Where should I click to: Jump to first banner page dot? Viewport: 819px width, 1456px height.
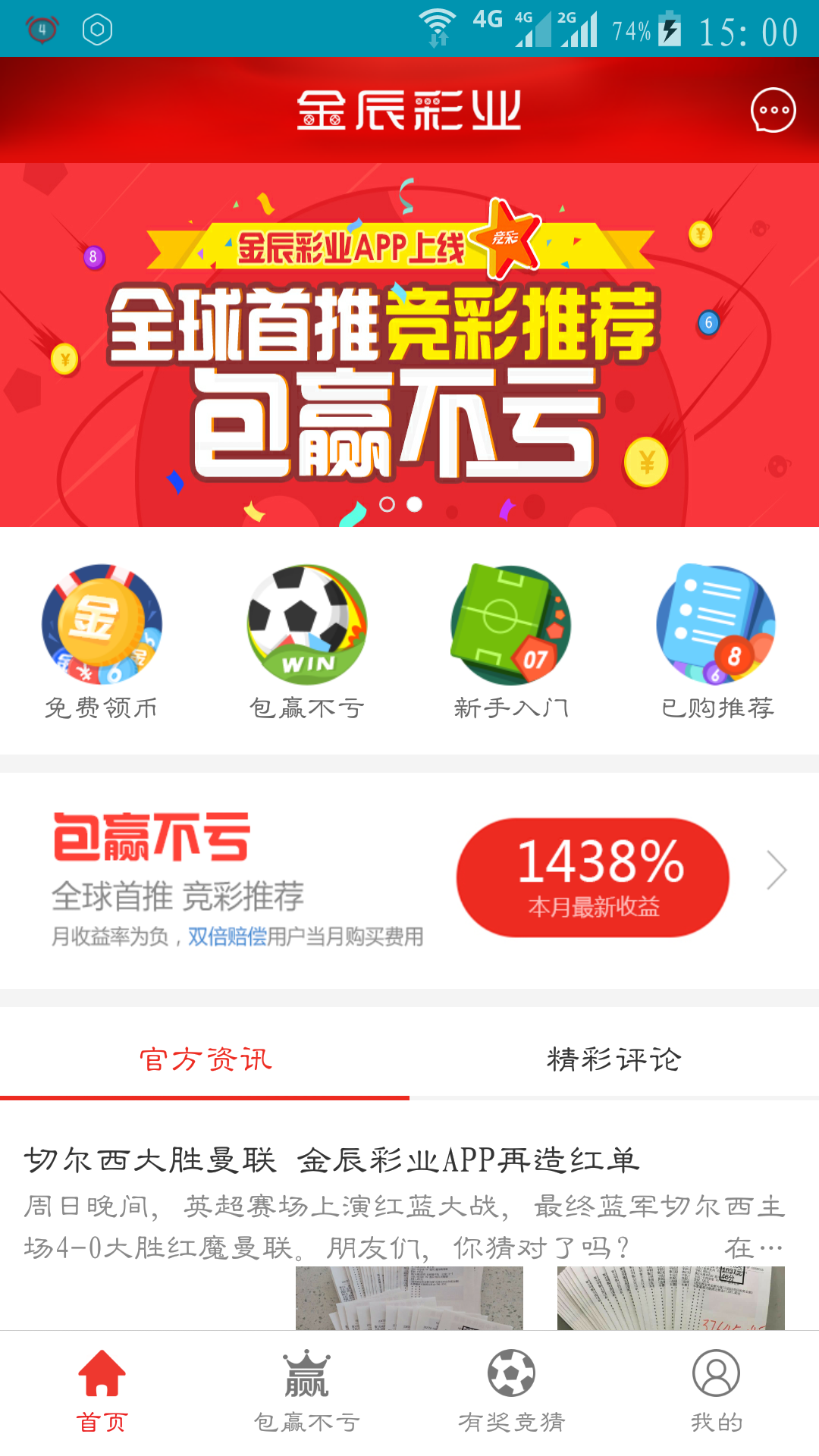tap(387, 504)
